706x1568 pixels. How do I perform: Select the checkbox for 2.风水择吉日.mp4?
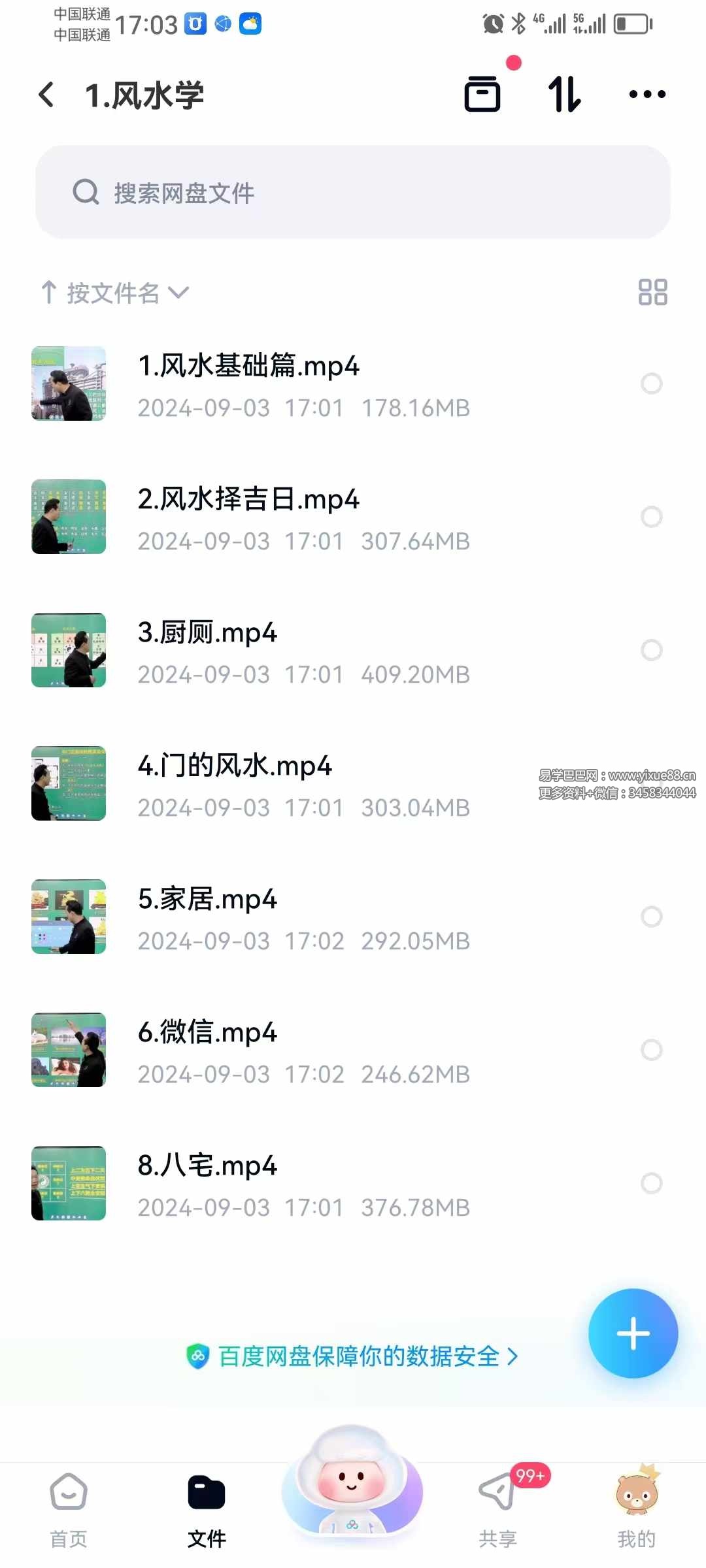651,517
